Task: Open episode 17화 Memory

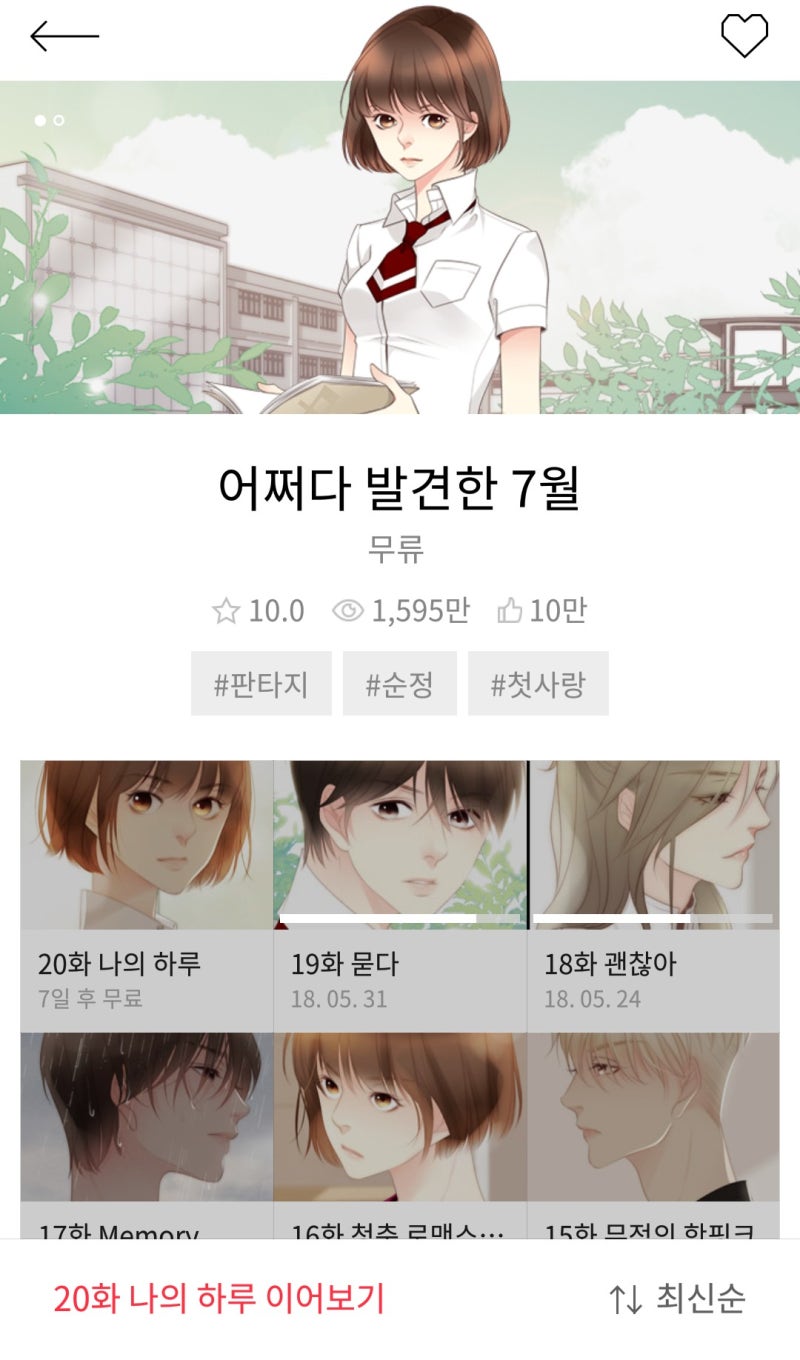Action: (147, 1136)
